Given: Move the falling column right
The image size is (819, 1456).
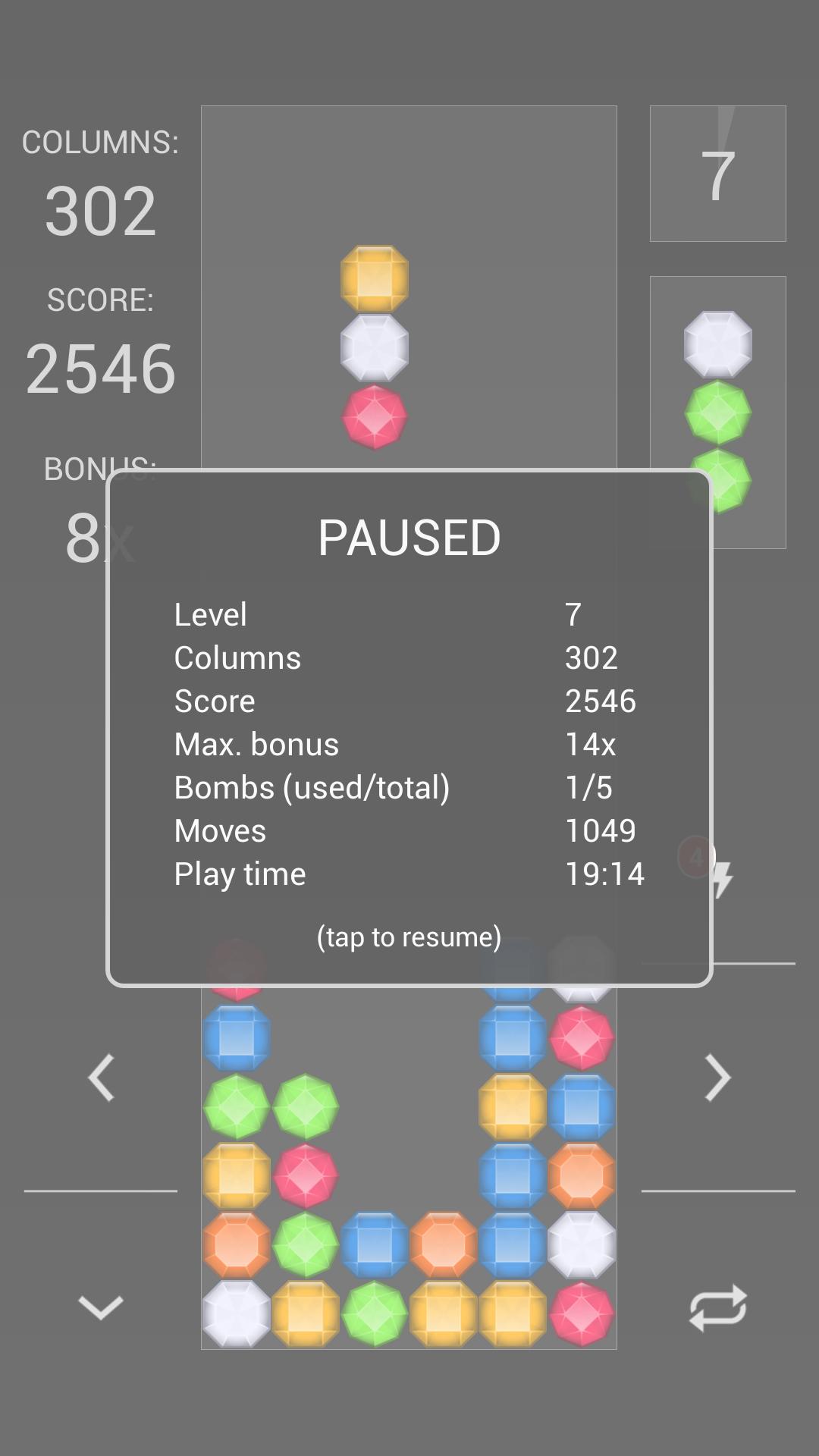Looking at the screenshot, I should coord(717,1077).
